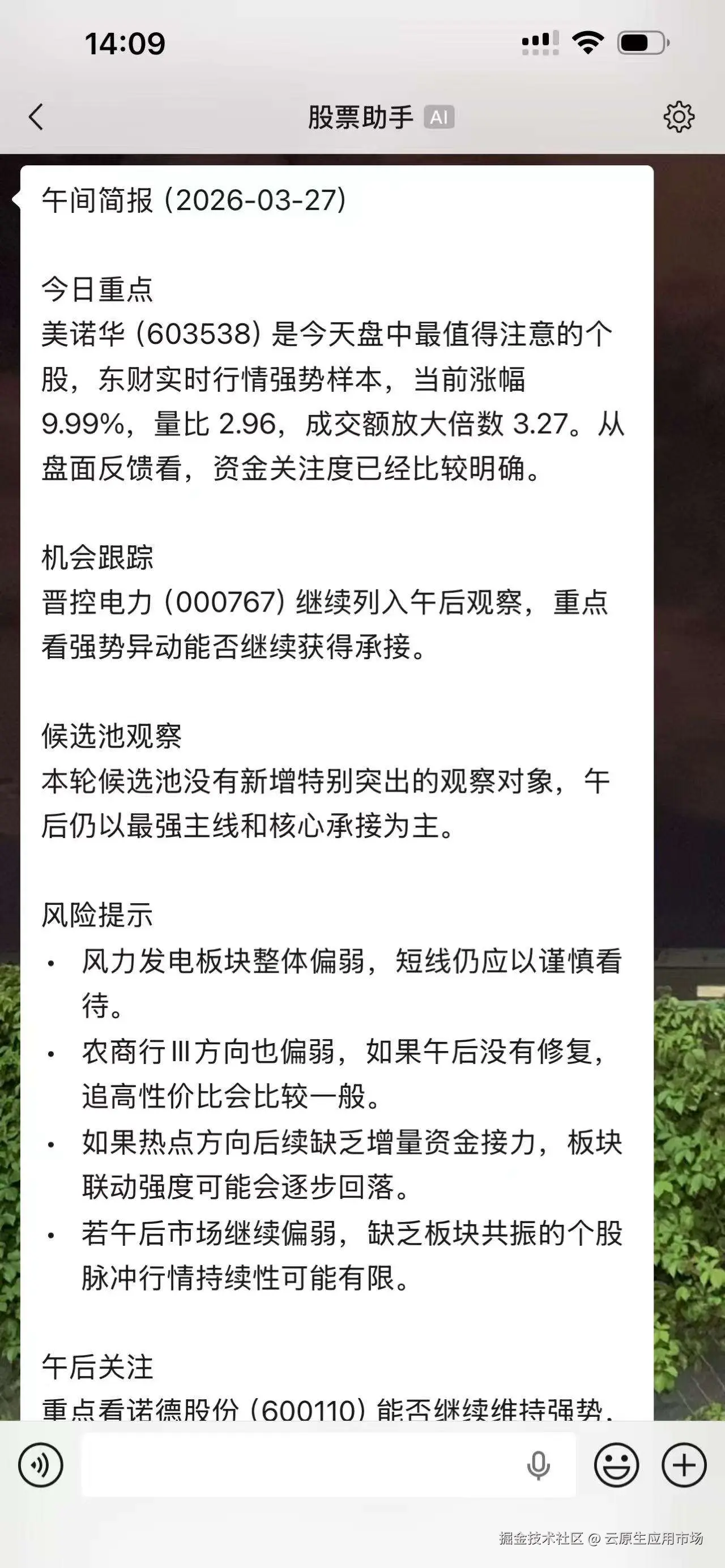725x1568 pixels.
Task: Open the plus attachment menu
Action: [684, 1465]
